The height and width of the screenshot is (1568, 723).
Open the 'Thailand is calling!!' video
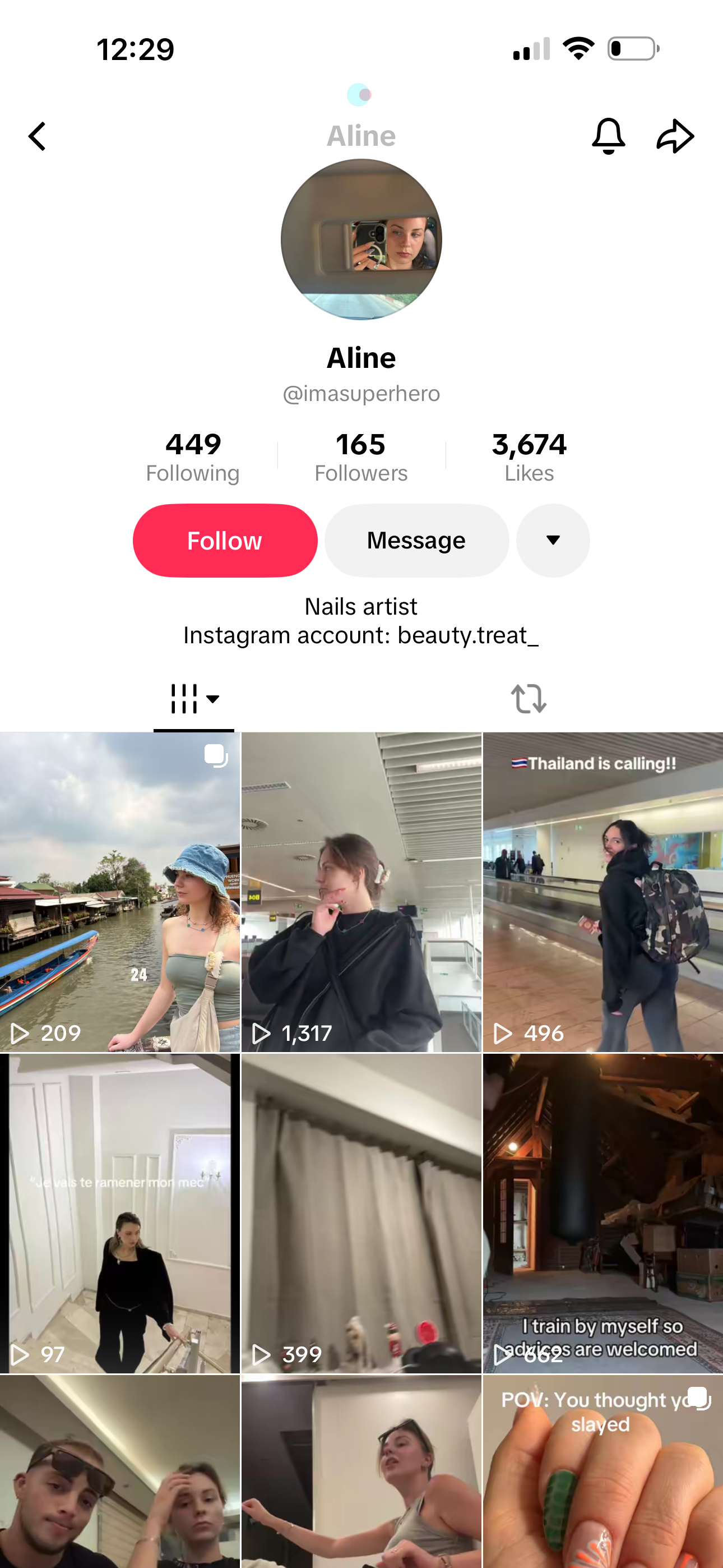pos(602,892)
